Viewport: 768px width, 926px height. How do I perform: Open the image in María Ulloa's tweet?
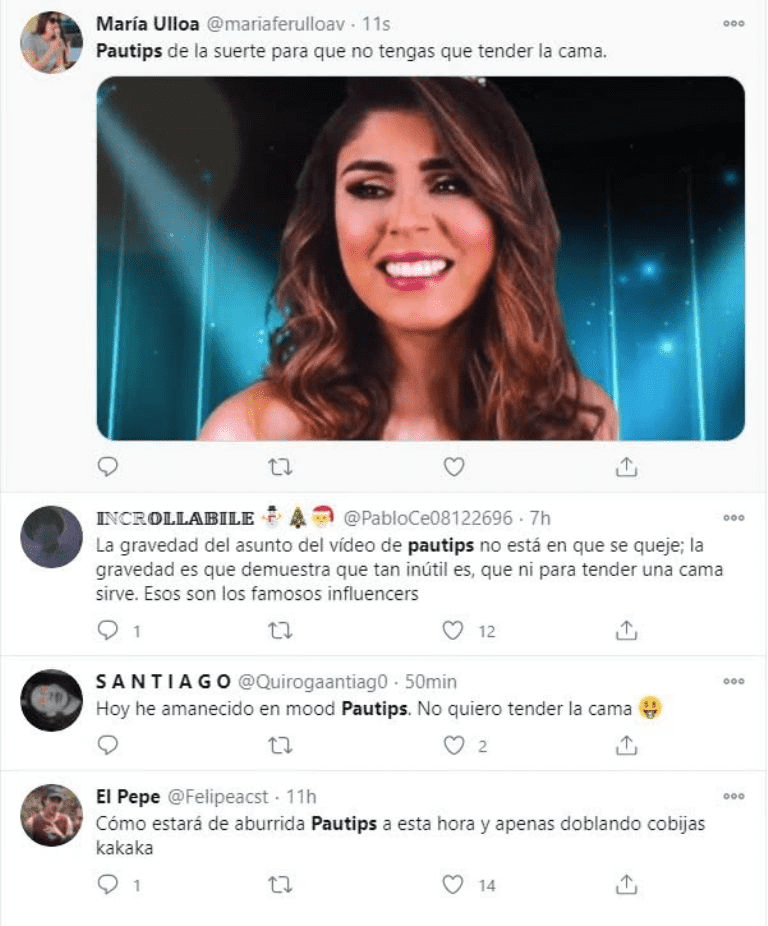pyautogui.click(x=420, y=258)
